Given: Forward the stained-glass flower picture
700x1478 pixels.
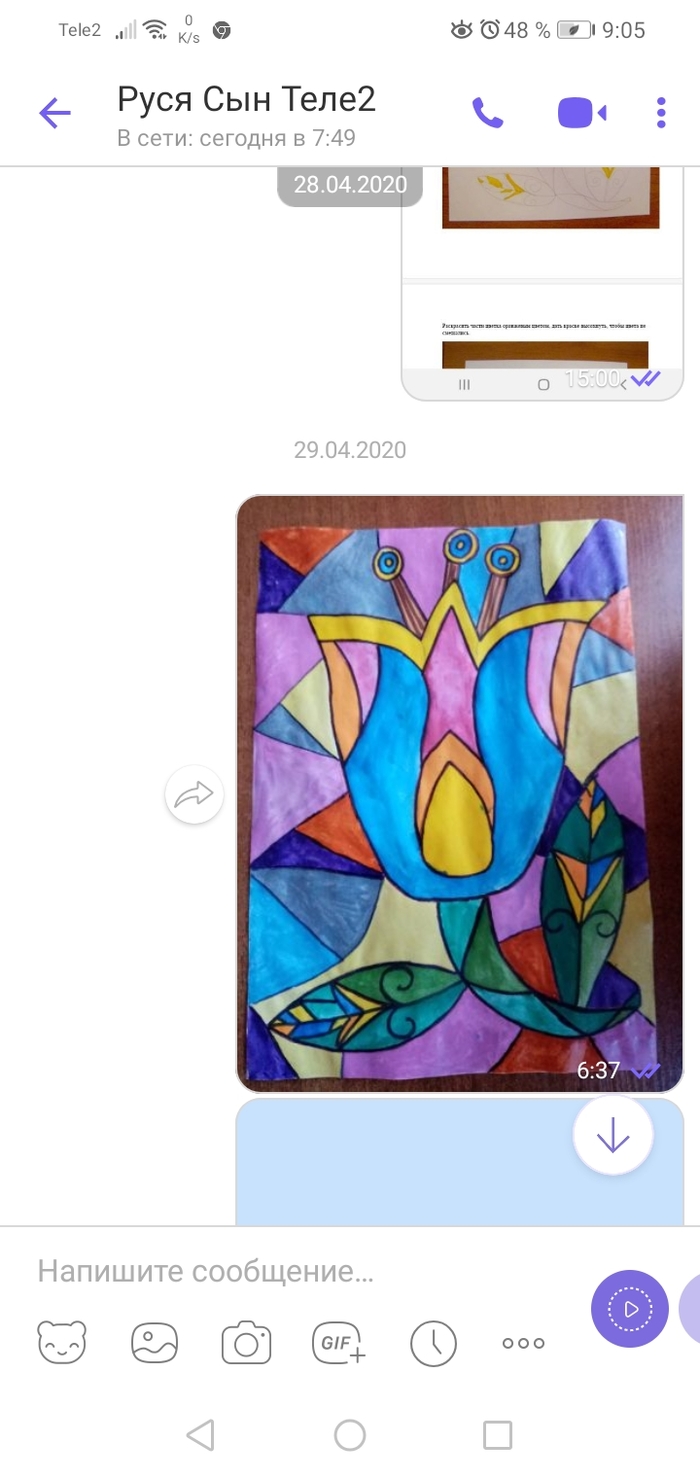Looking at the screenshot, I should 194,795.
